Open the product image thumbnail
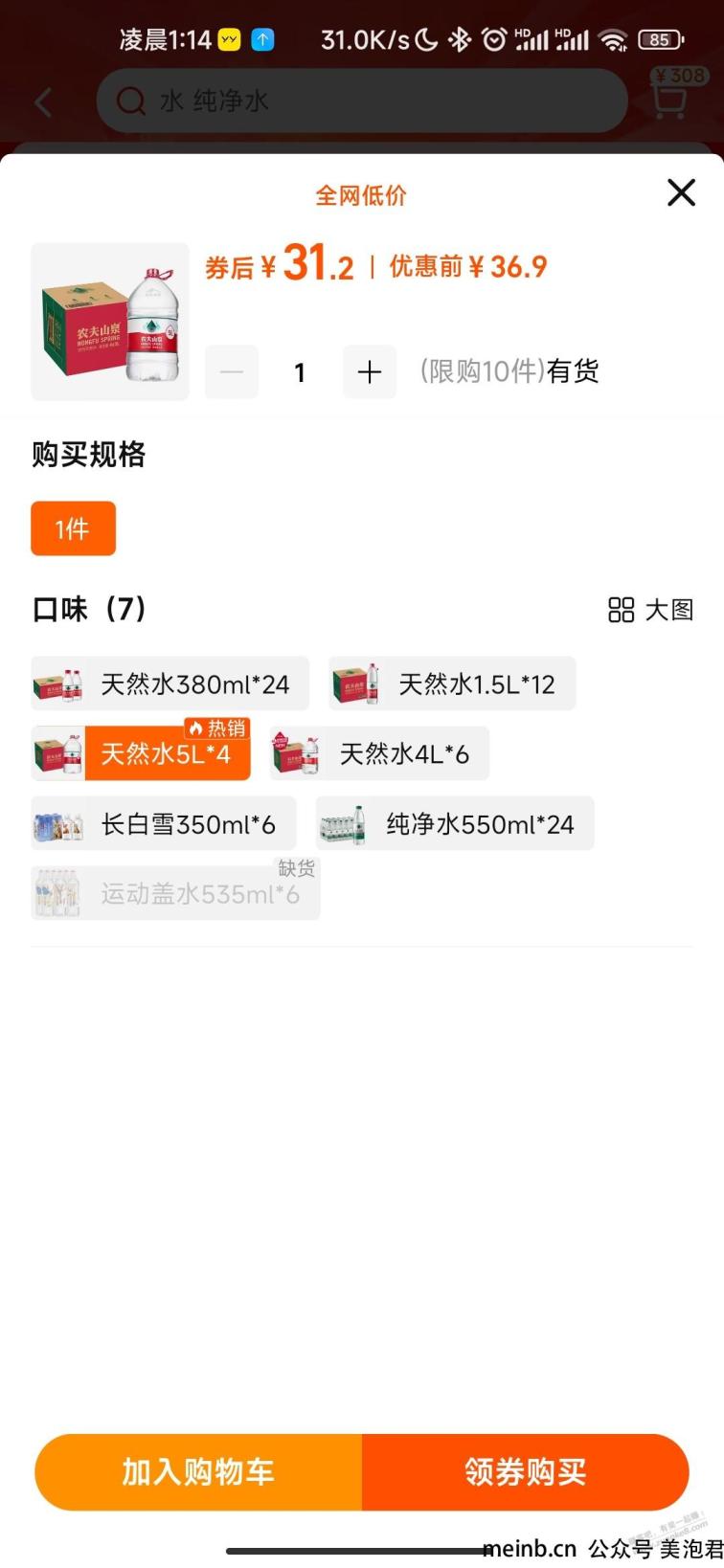724x1568 pixels. [x=110, y=322]
